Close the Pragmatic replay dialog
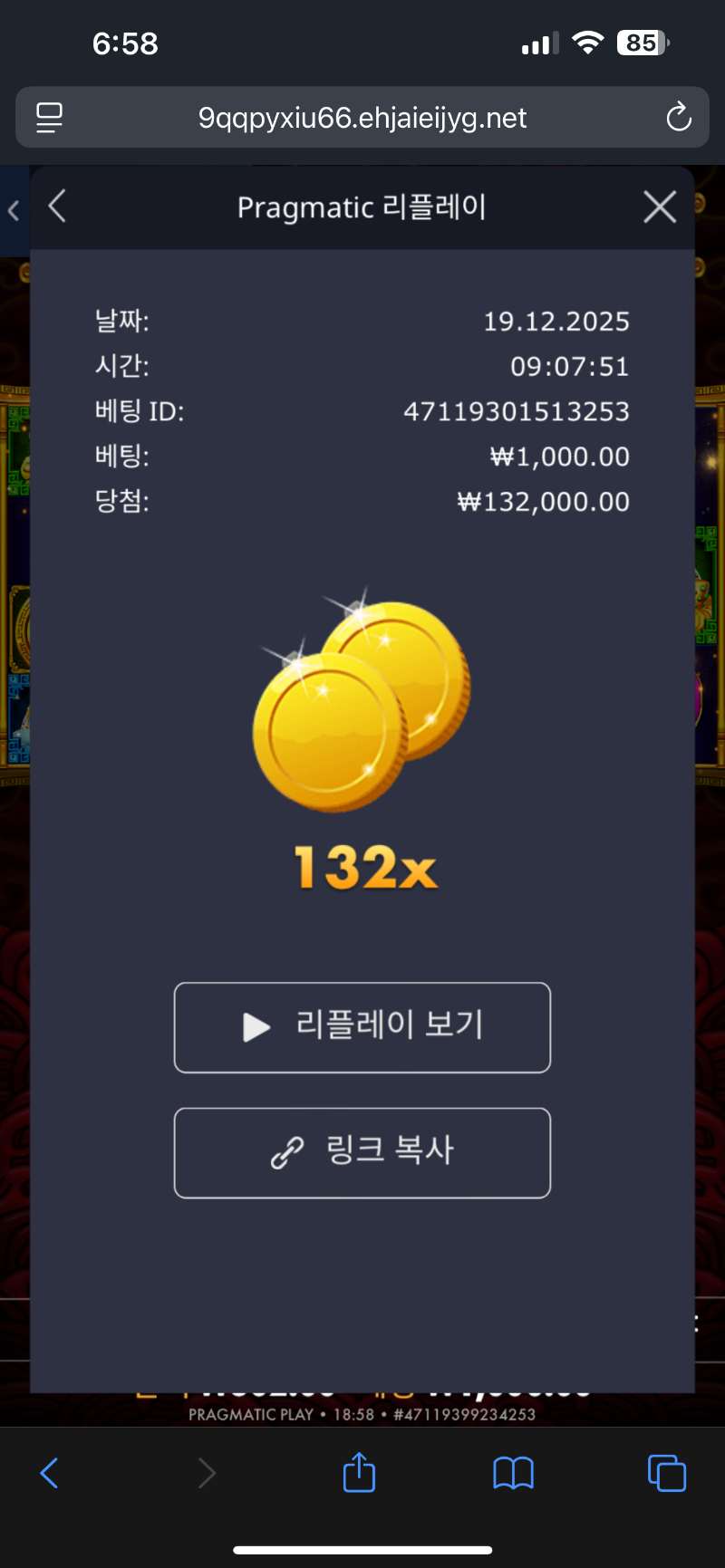The height and width of the screenshot is (1568, 725). coord(660,207)
